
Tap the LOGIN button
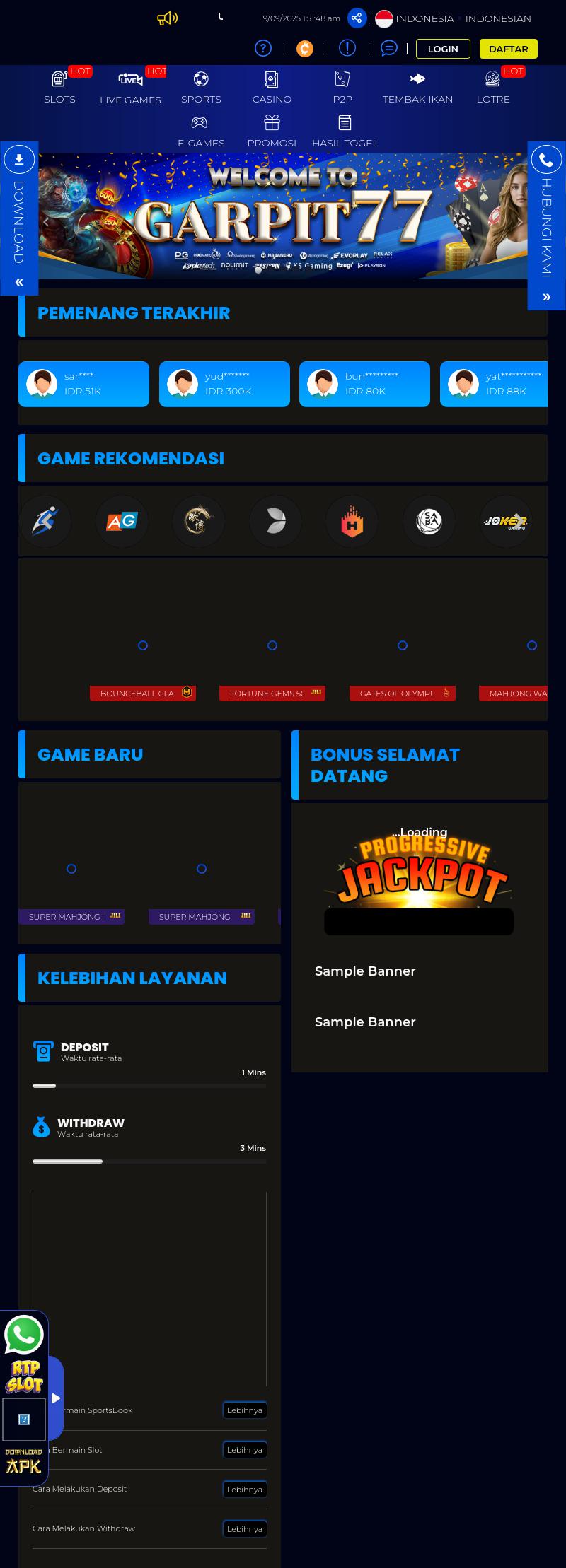pyautogui.click(x=443, y=49)
